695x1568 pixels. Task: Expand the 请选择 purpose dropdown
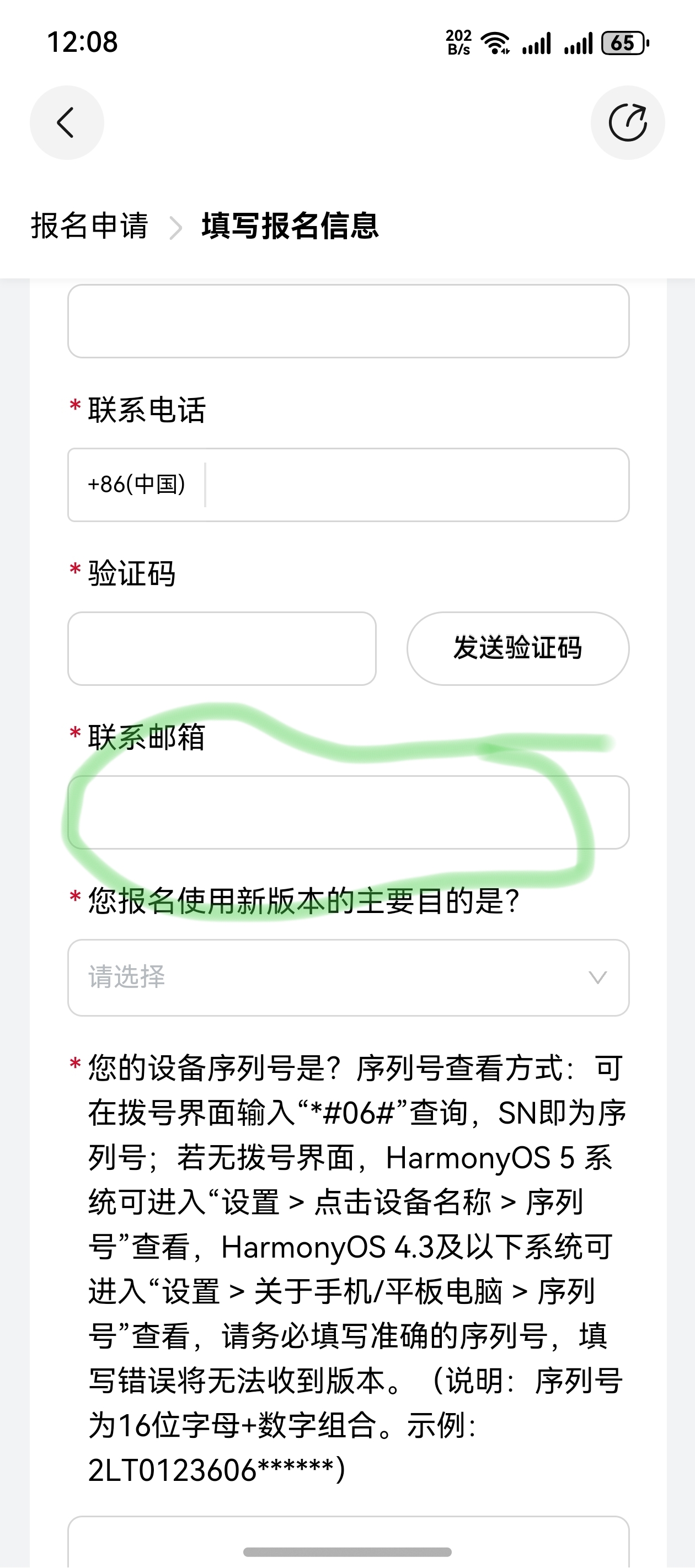(x=348, y=977)
